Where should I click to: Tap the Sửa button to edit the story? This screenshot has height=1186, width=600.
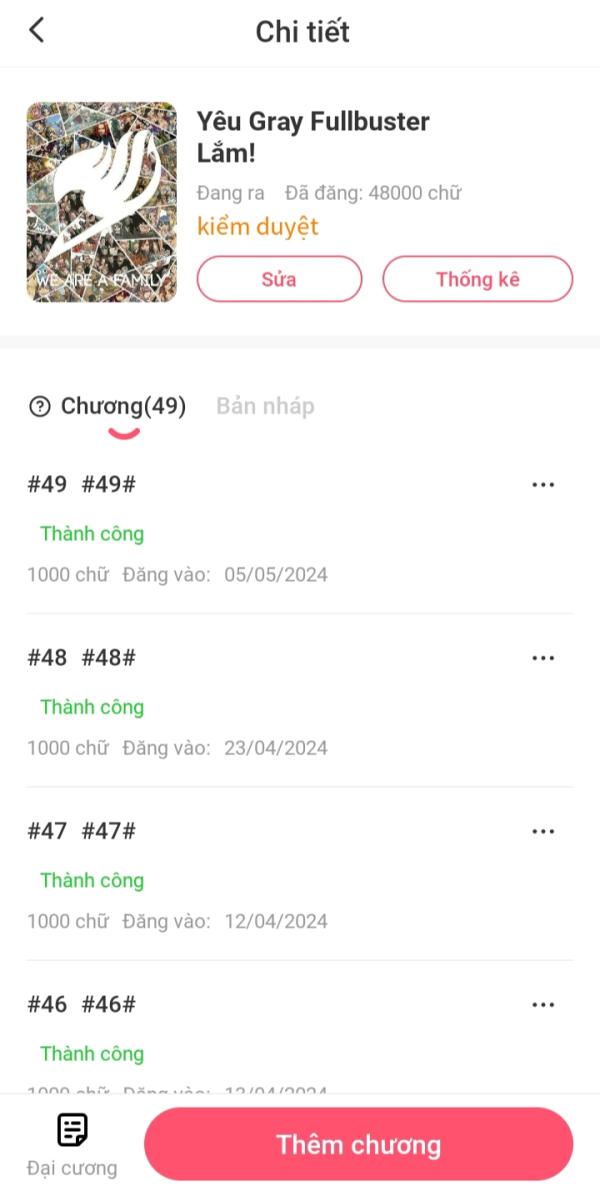point(279,279)
